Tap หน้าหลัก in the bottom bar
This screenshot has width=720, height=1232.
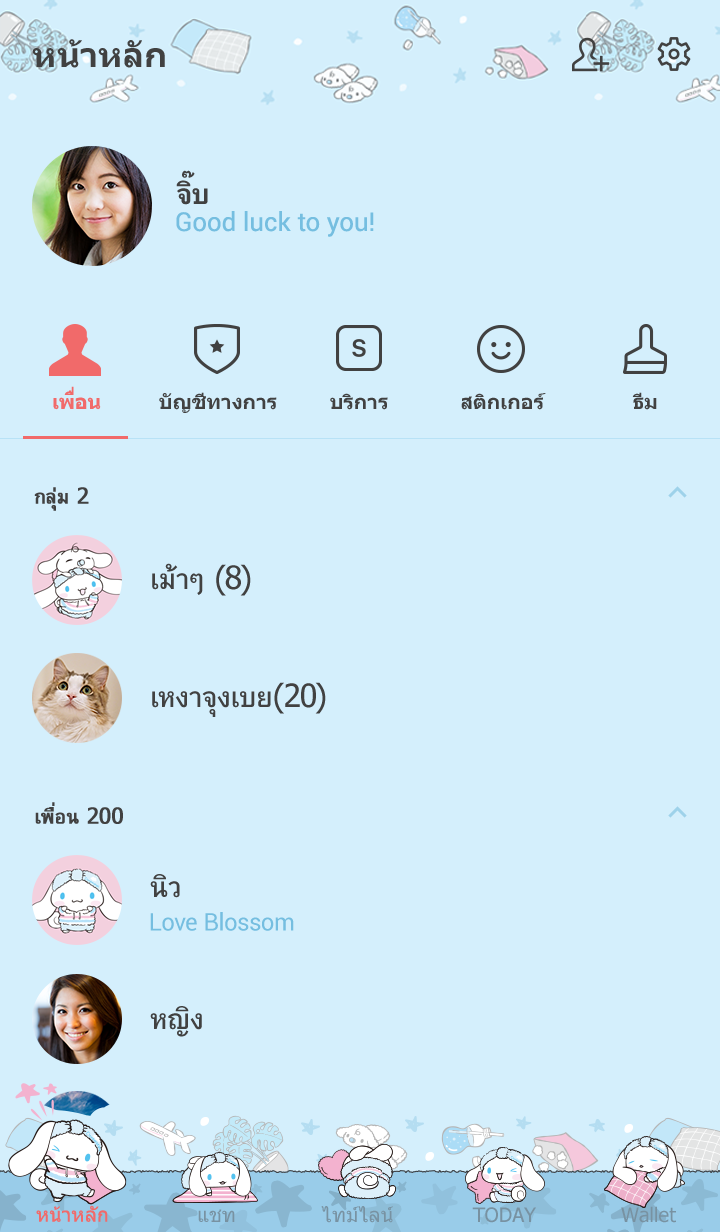72,1185
